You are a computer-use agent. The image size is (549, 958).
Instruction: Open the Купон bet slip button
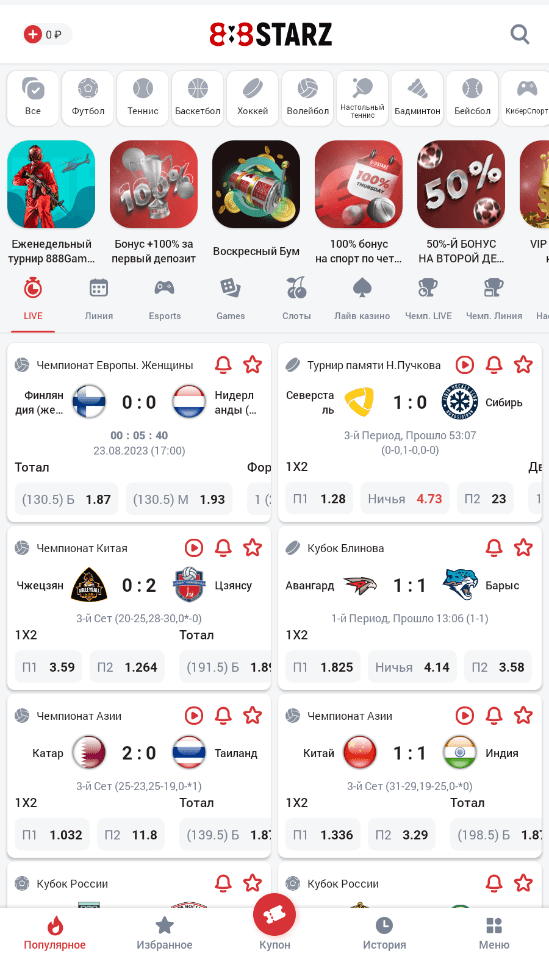coord(274,923)
